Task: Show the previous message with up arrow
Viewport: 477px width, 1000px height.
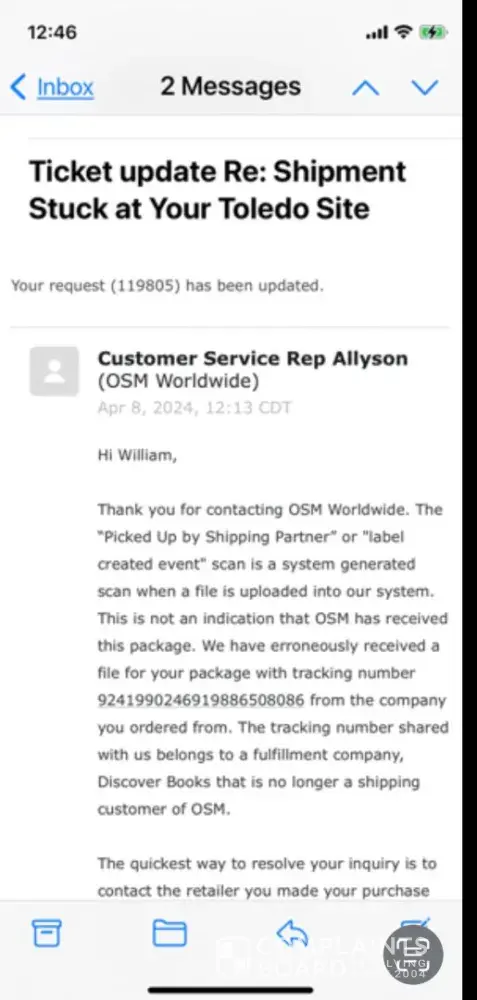Action: point(365,87)
